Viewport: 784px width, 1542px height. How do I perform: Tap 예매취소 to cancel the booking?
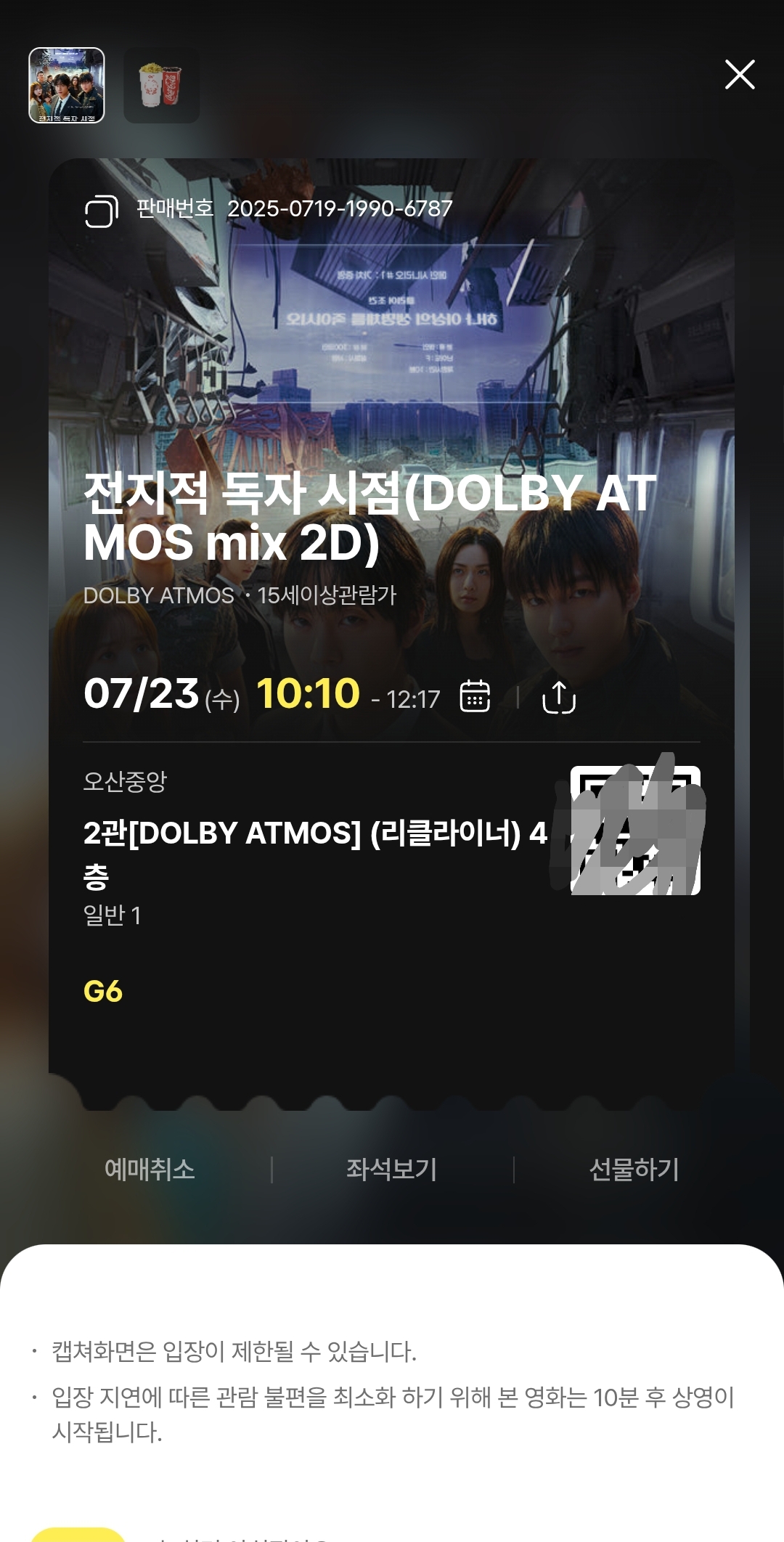(x=150, y=1170)
